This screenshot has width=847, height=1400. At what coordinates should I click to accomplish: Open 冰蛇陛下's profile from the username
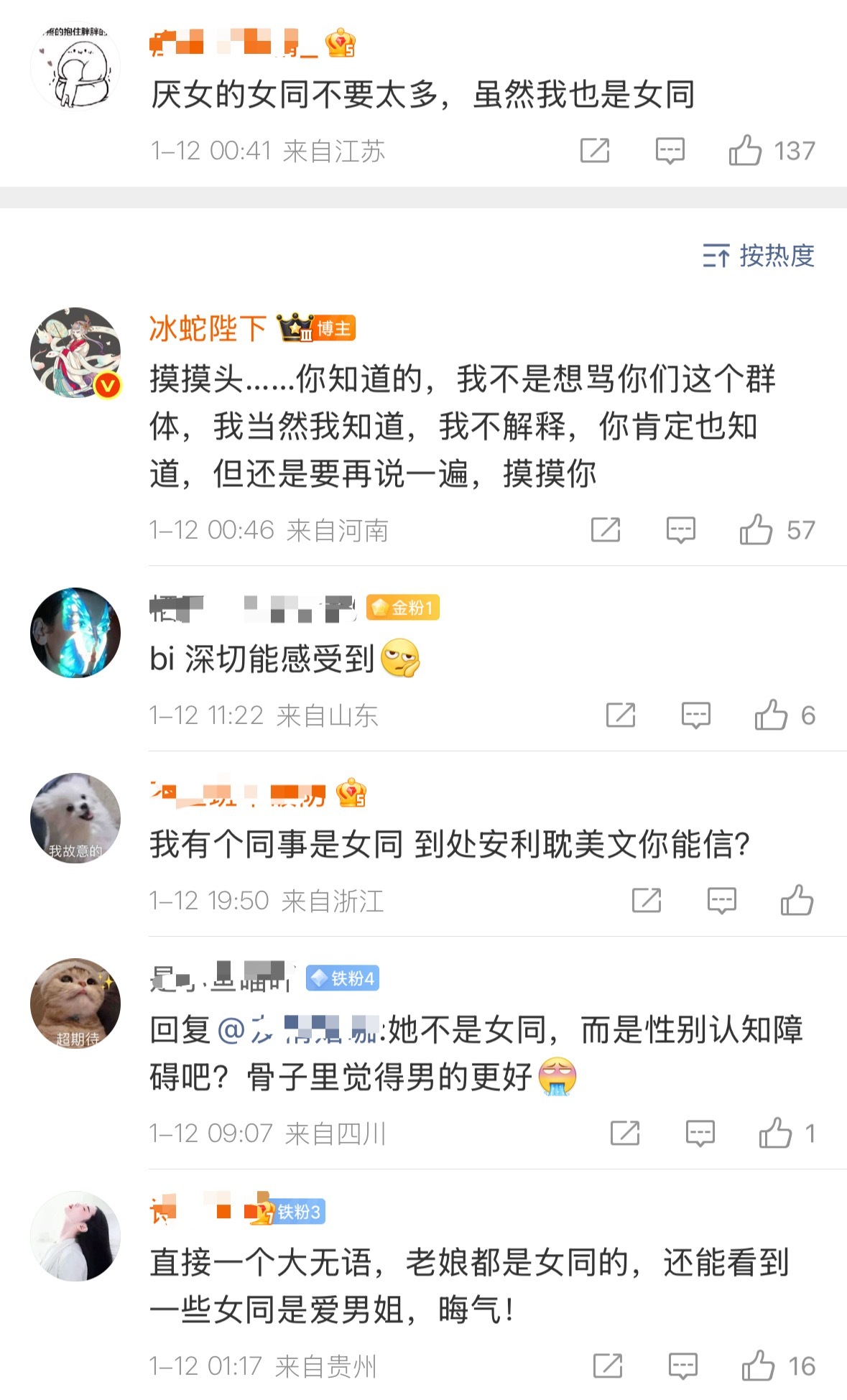pyautogui.click(x=208, y=329)
